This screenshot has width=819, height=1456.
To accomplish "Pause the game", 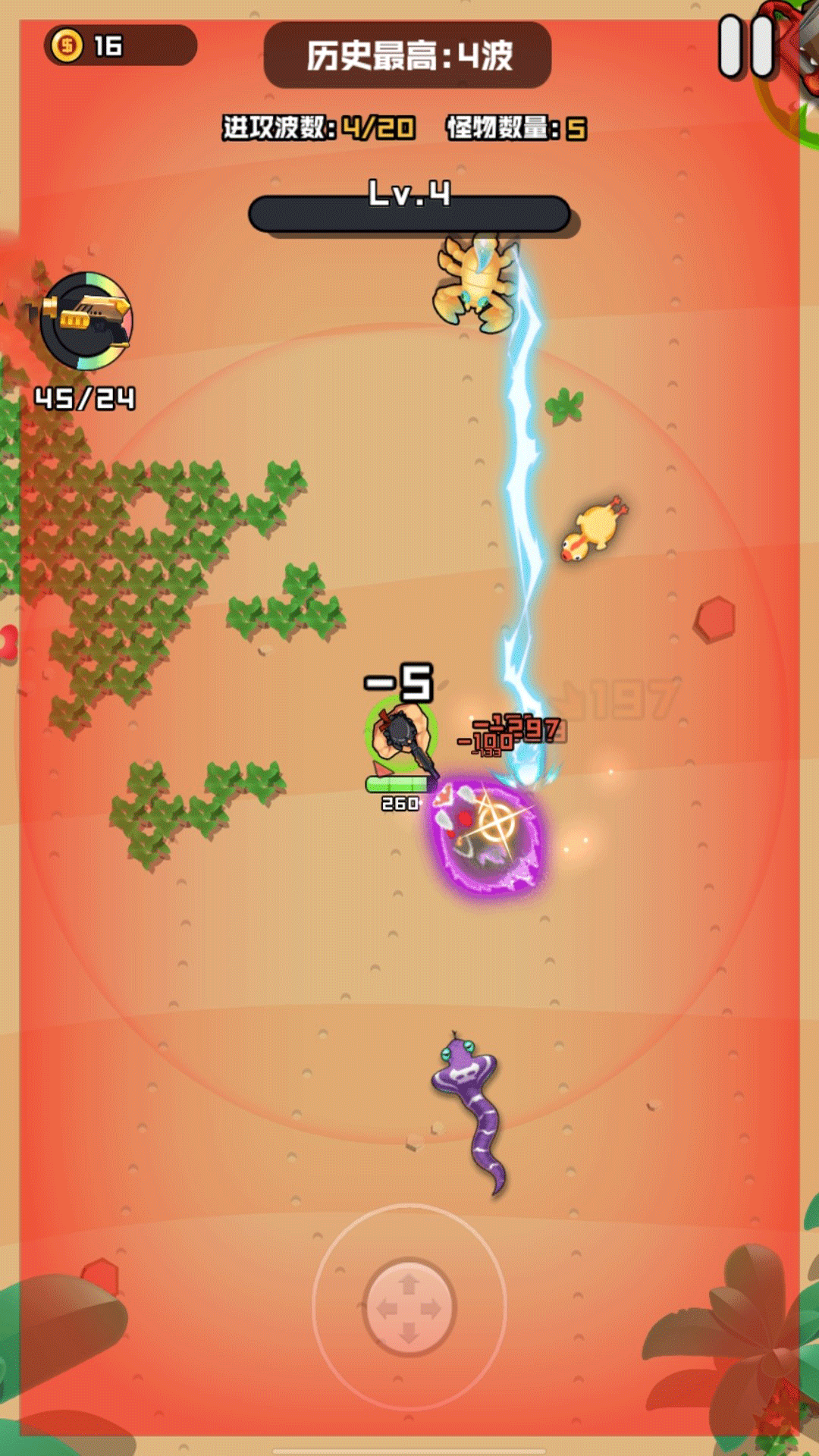I will (747, 45).
